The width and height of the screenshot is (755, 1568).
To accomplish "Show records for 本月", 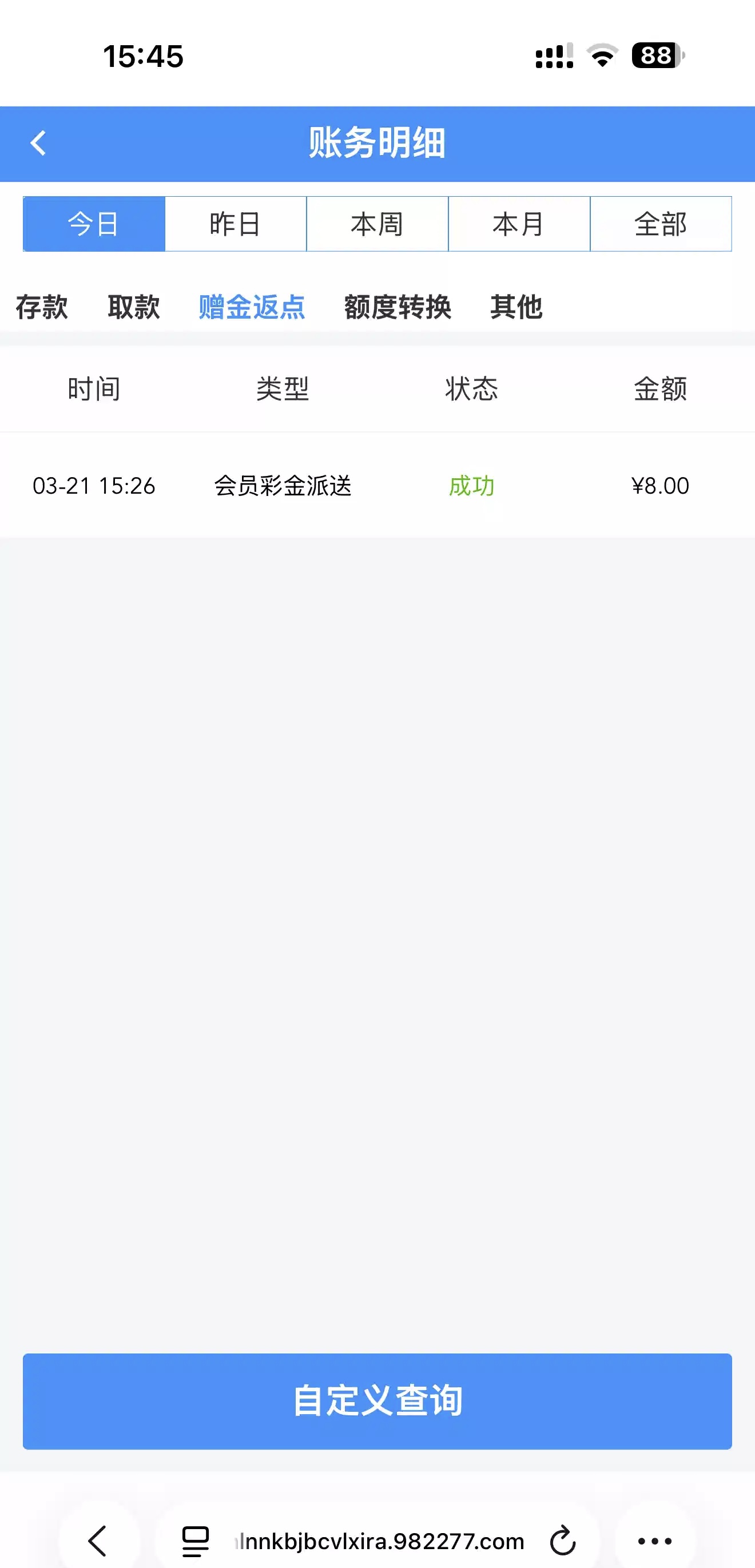I will (x=519, y=224).
